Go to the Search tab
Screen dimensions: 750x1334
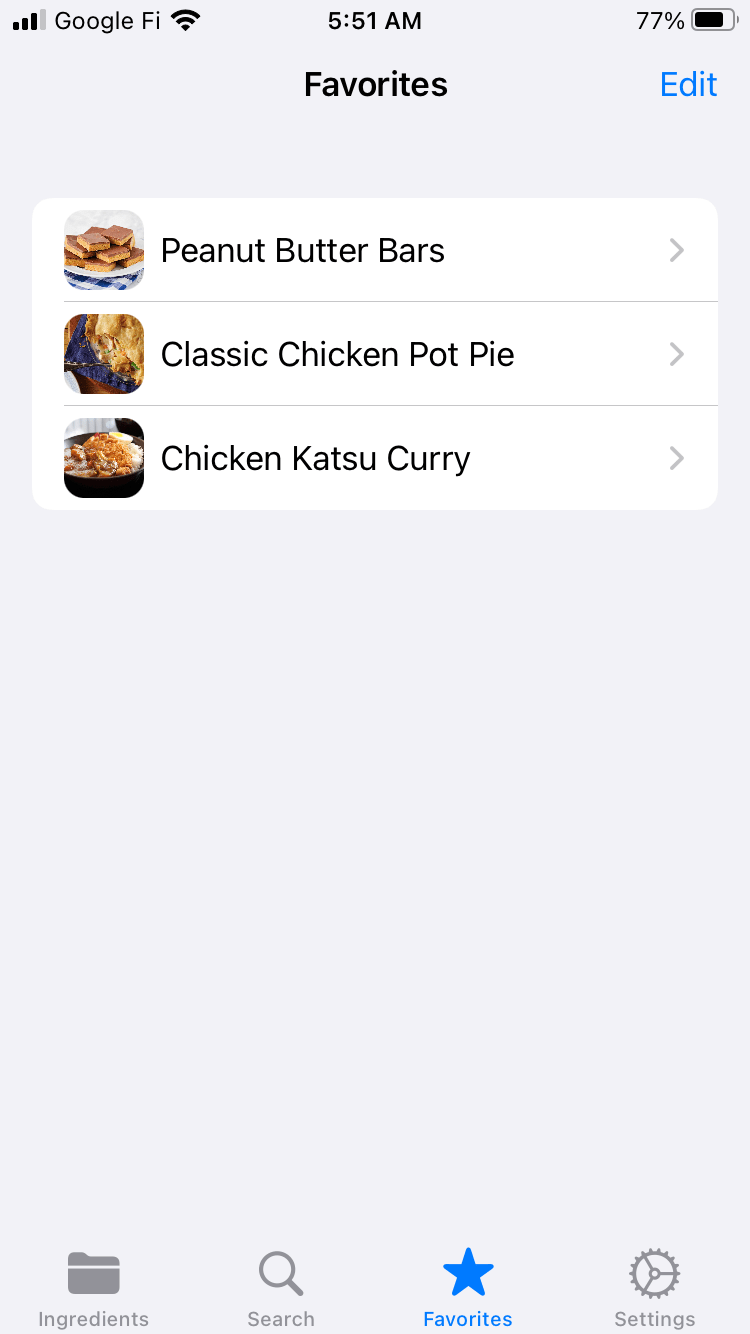(x=281, y=1288)
